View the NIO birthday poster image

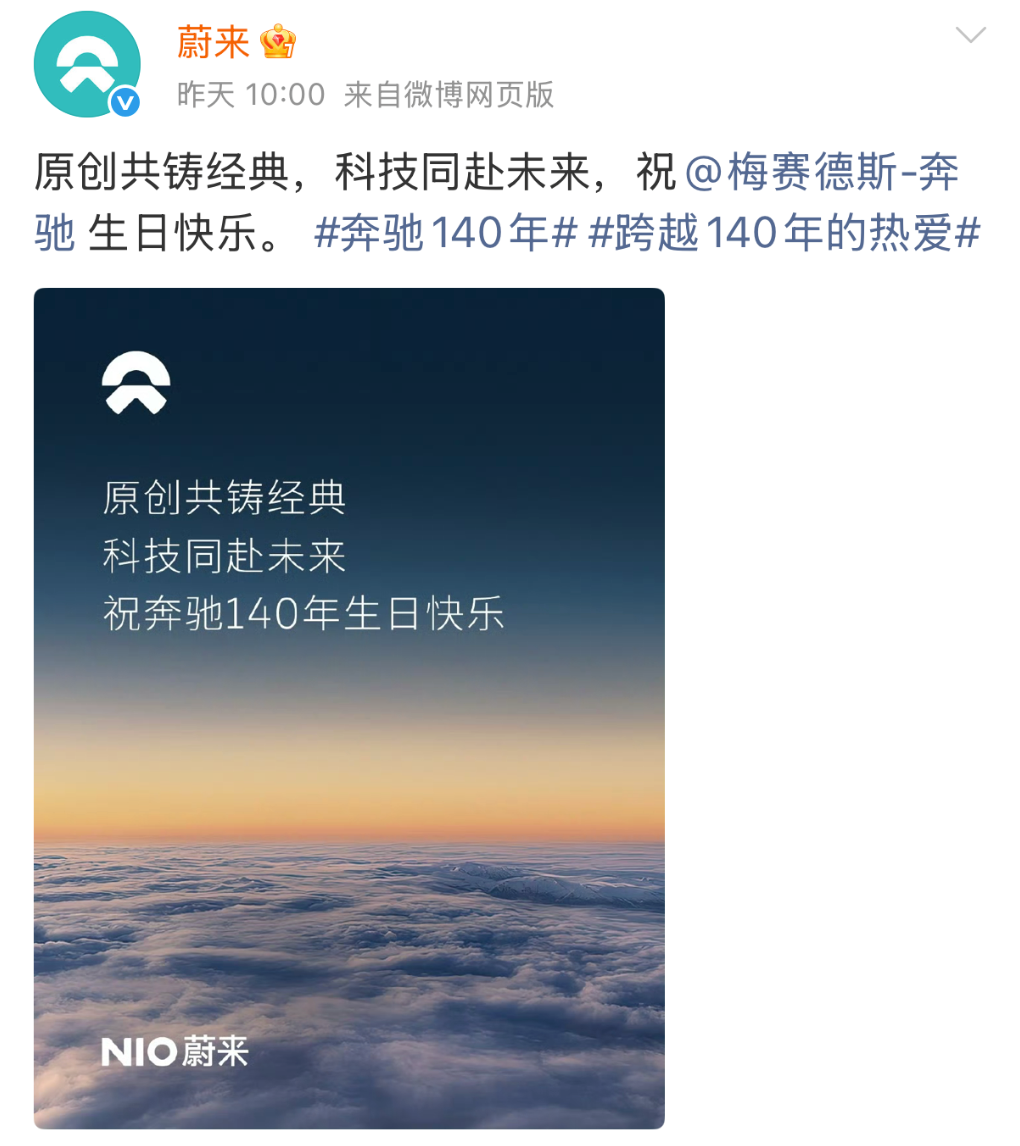[349, 708]
